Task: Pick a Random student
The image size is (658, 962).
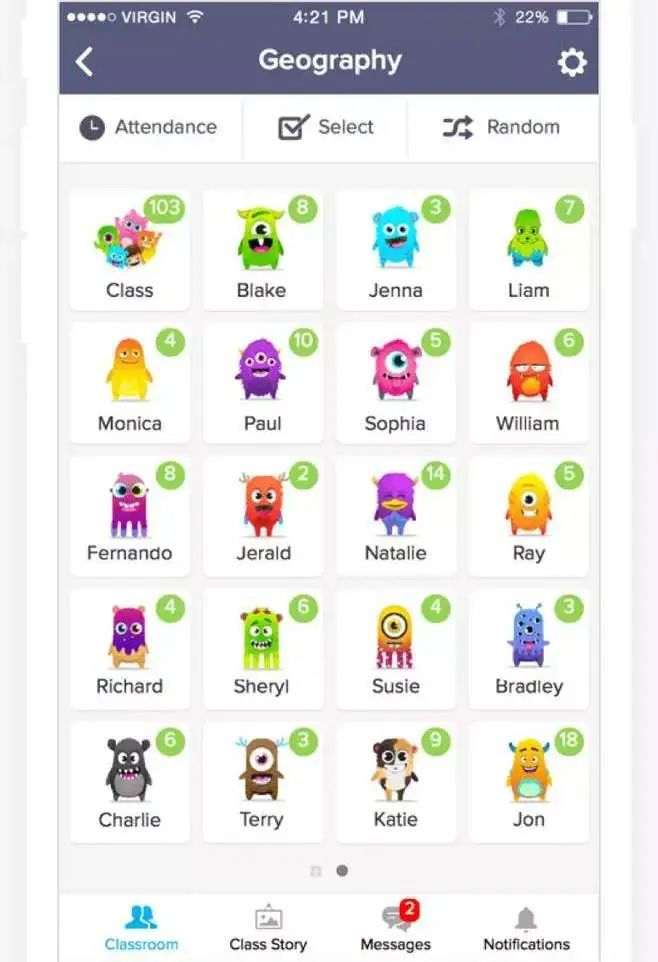Action: 501,128
